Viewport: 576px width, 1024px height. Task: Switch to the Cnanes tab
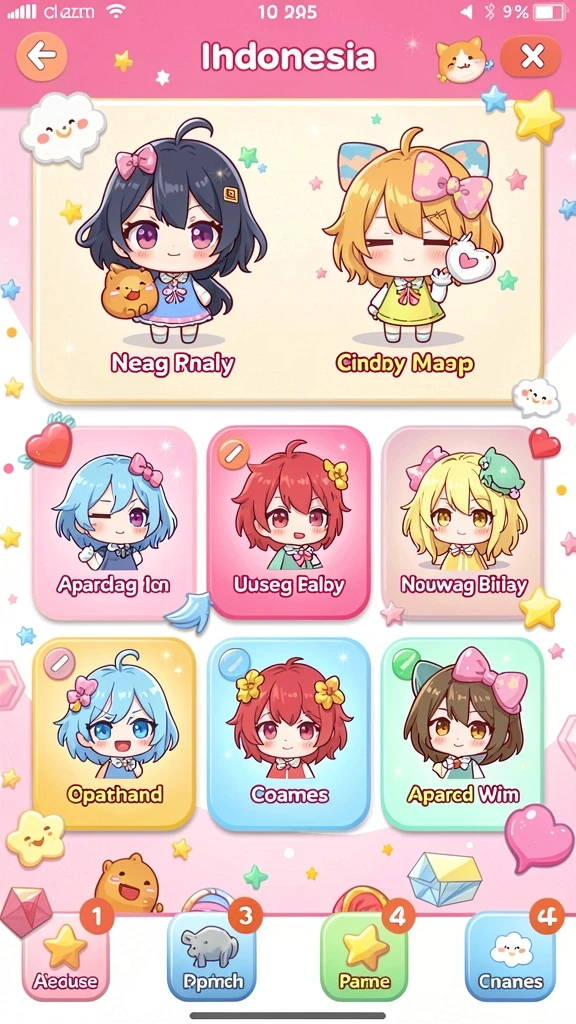[x=510, y=957]
